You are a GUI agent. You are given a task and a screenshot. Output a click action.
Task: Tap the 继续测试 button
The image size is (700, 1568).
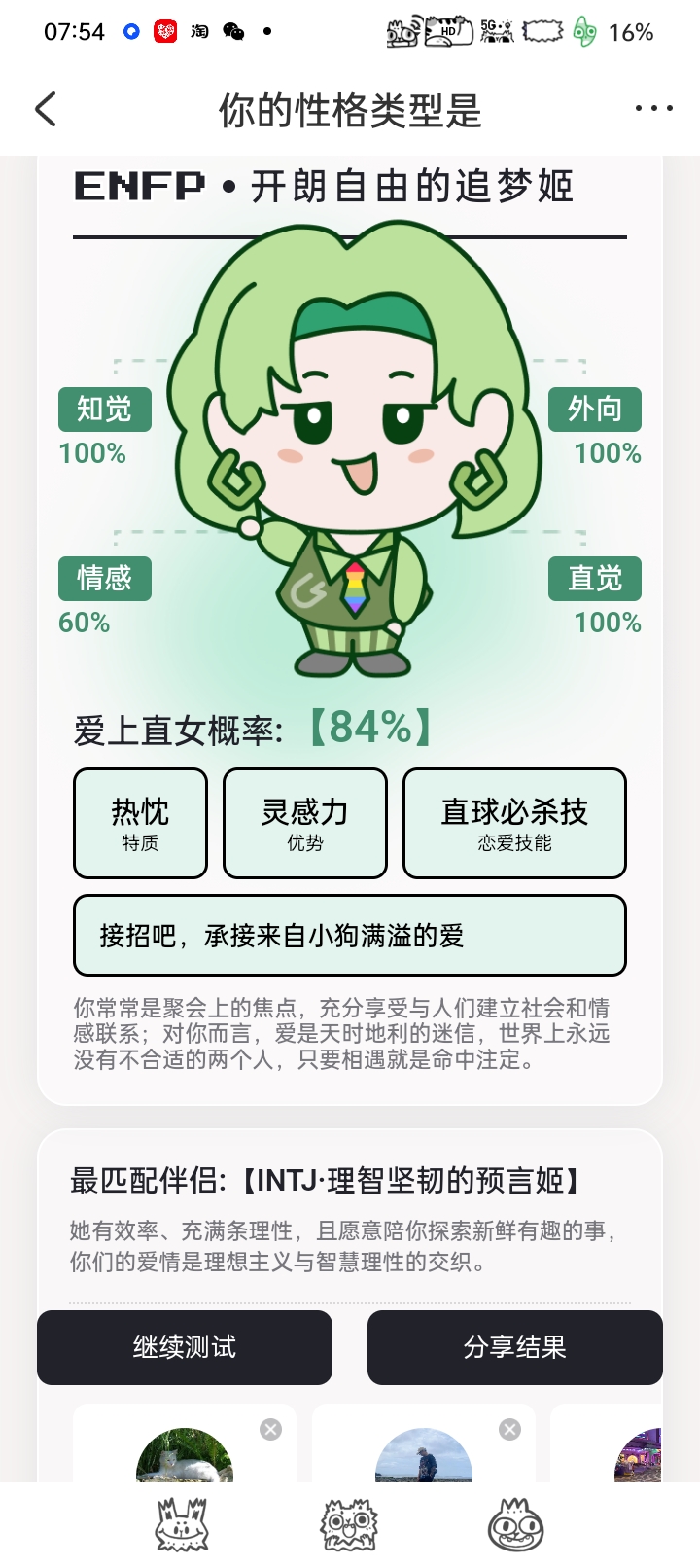185,1347
